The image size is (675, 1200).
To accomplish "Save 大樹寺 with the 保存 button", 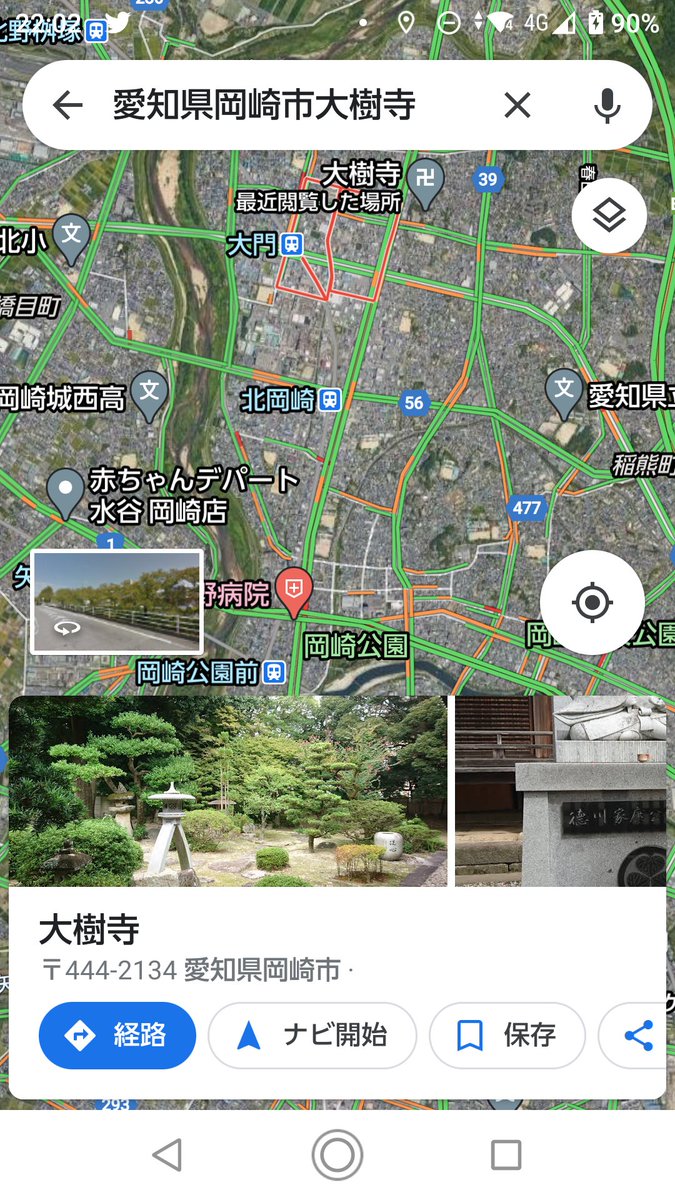I will pos(507,1035).
